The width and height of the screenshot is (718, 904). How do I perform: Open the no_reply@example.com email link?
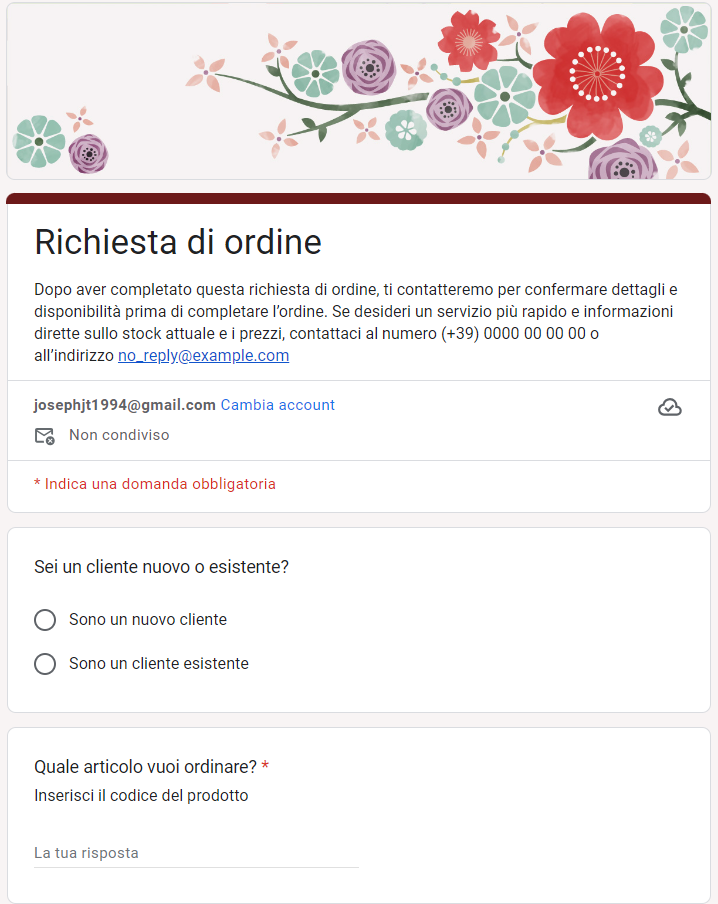[203, 355]
